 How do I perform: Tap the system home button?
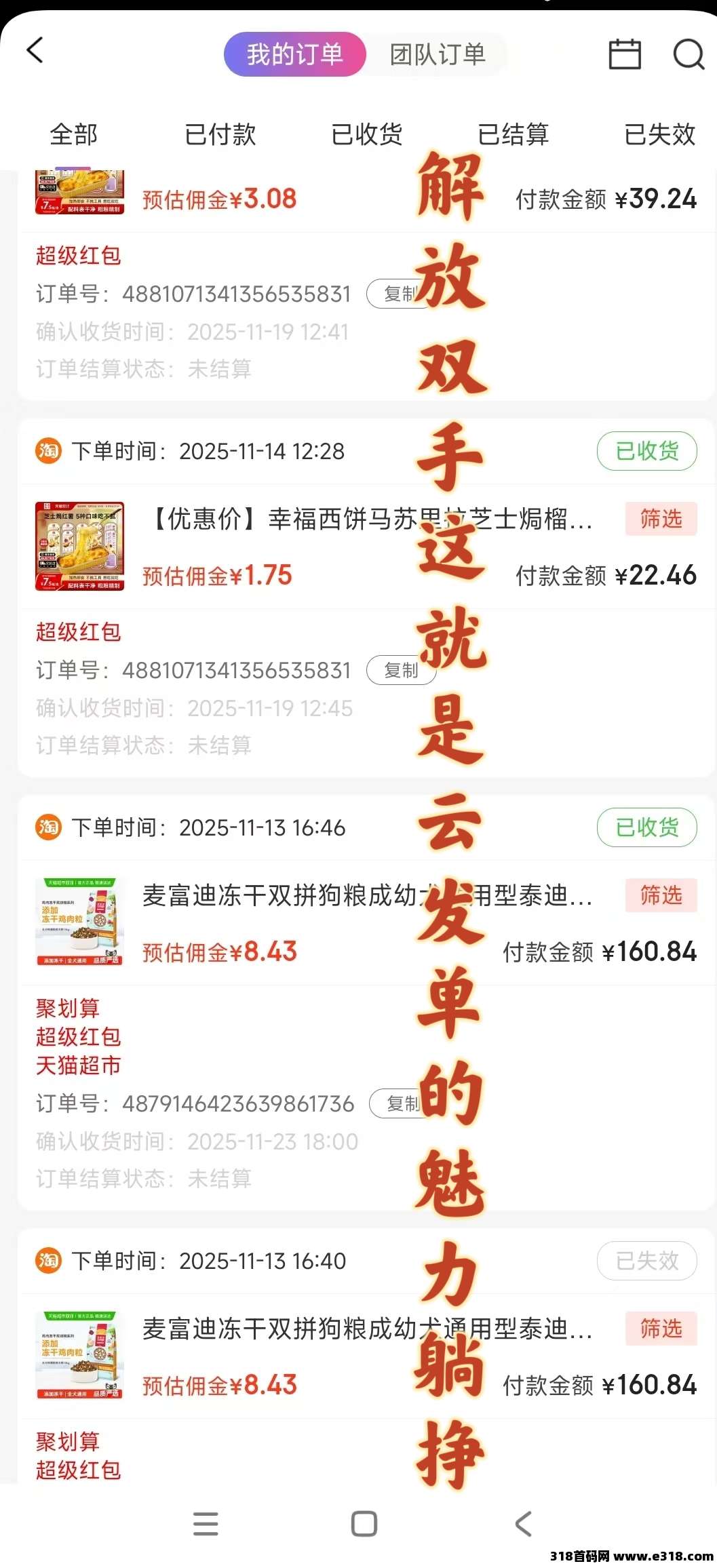click(x=364, y=1523)
